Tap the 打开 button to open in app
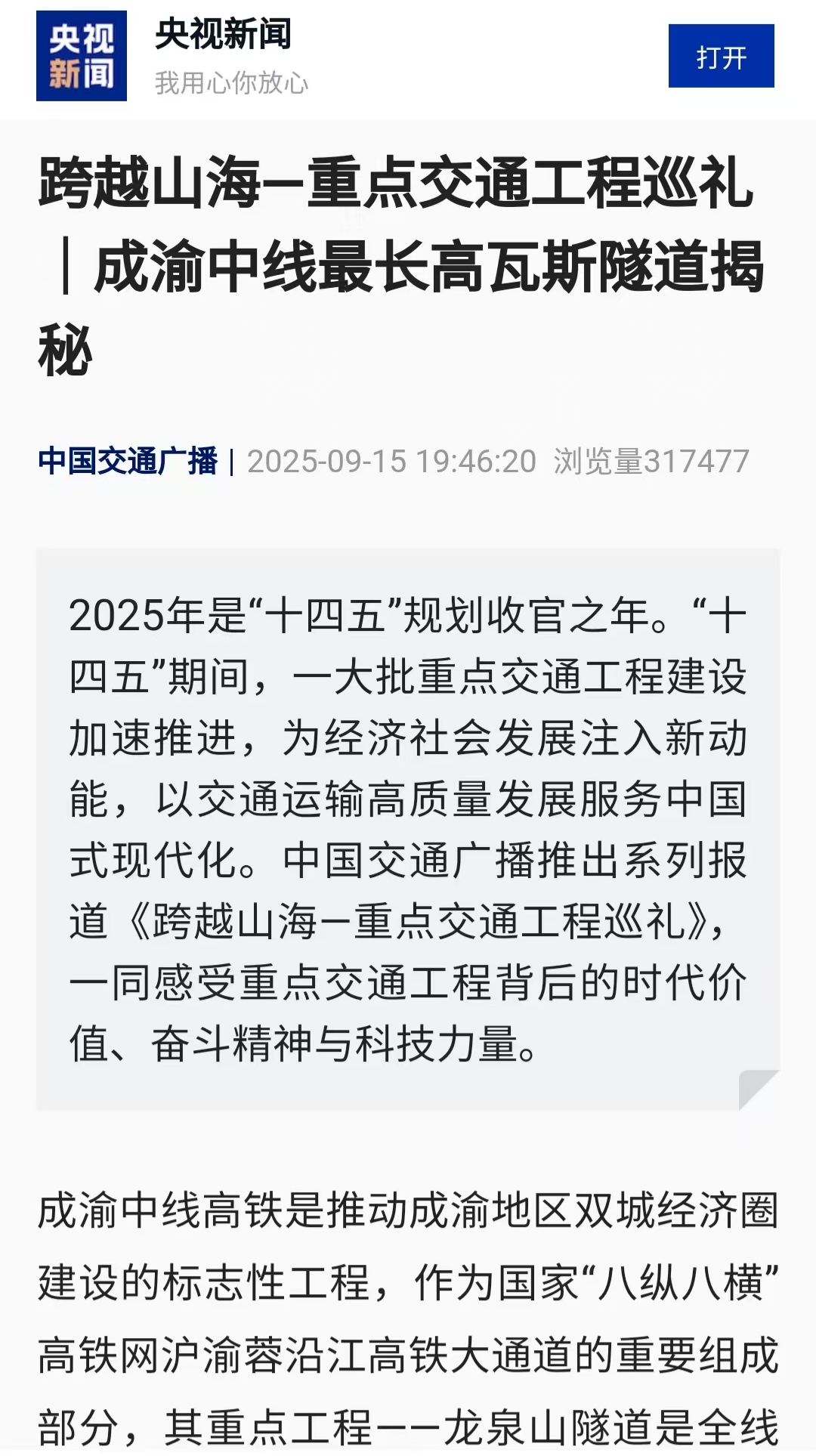 (x=721, y=57)
